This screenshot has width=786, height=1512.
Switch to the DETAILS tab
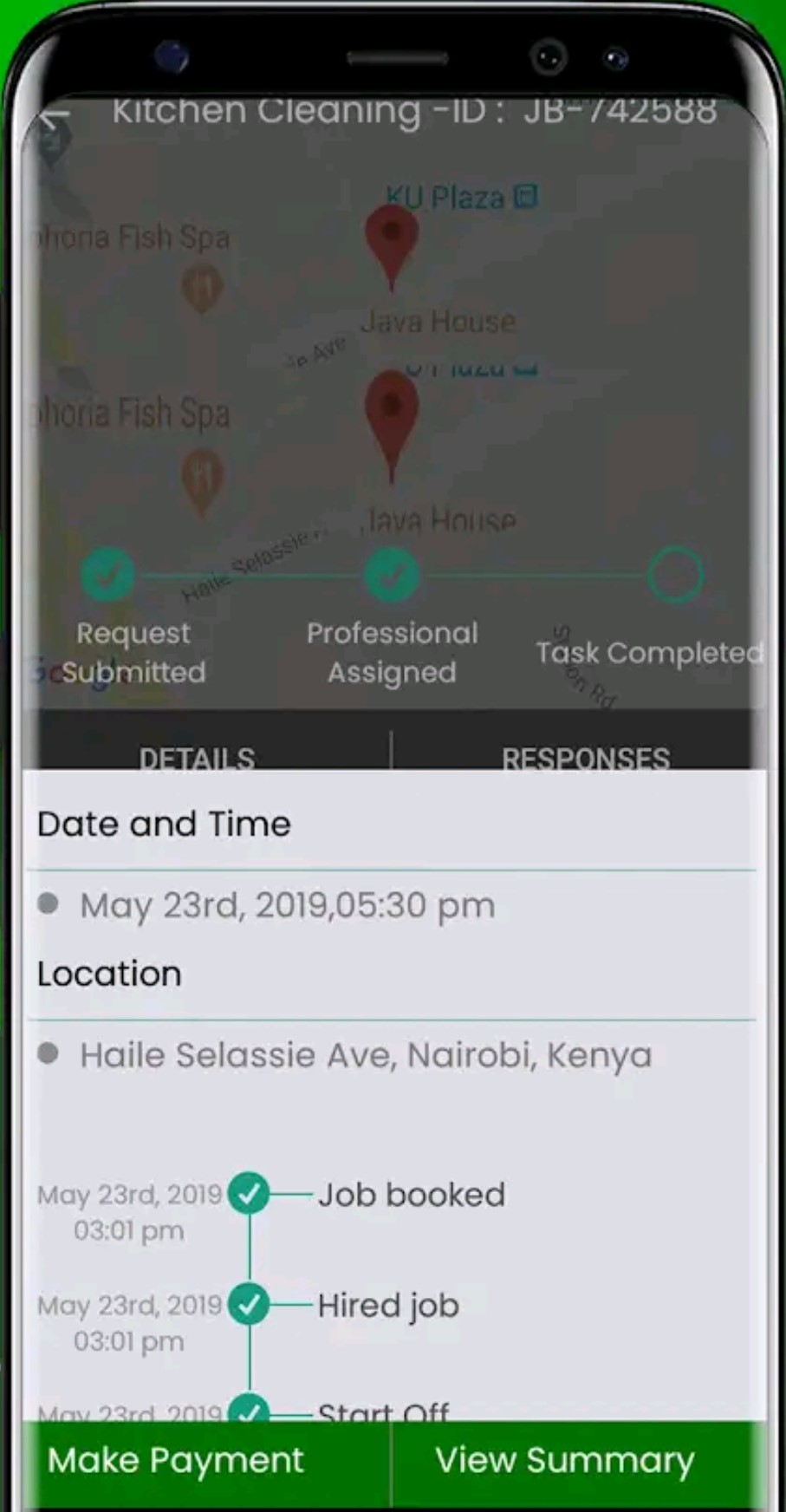(x=198, y=756)
